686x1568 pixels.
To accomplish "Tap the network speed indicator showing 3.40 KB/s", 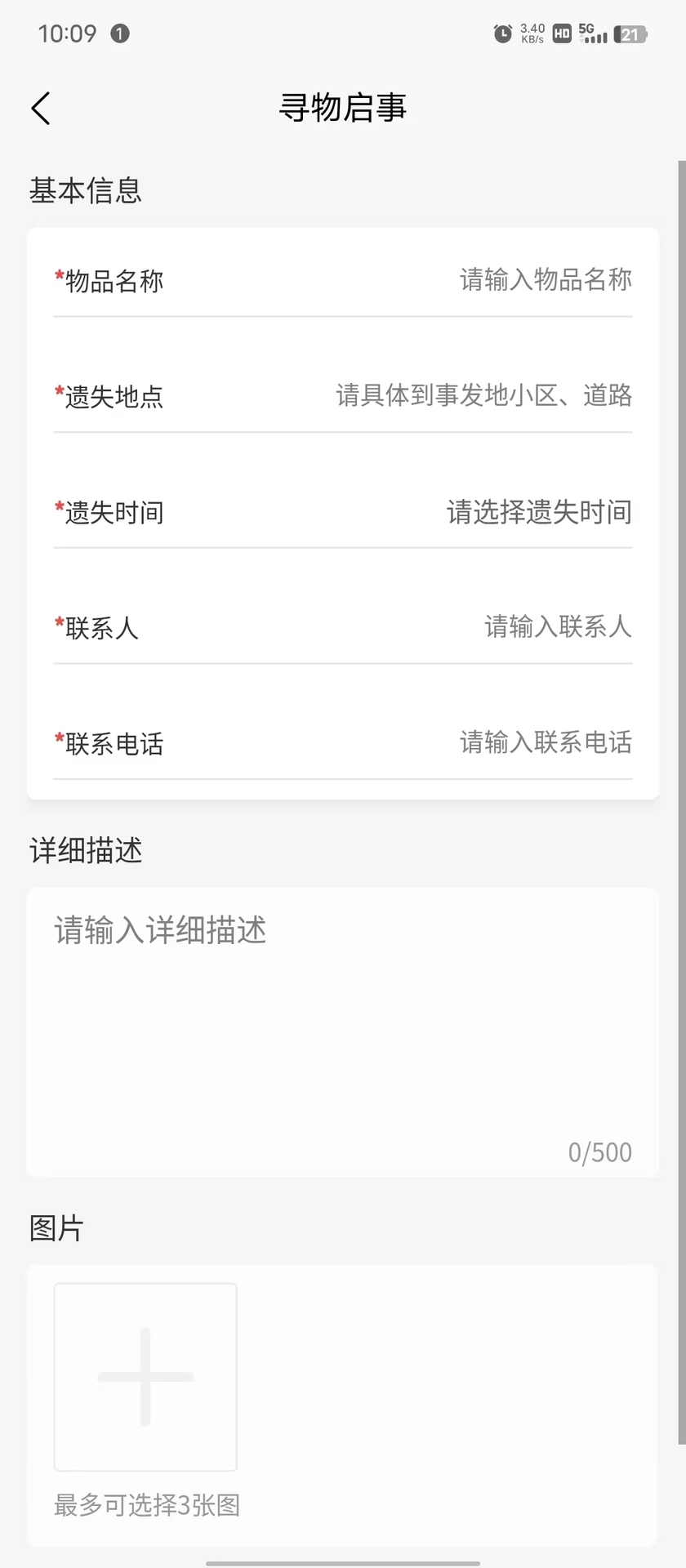I will (x=530, y=33).
